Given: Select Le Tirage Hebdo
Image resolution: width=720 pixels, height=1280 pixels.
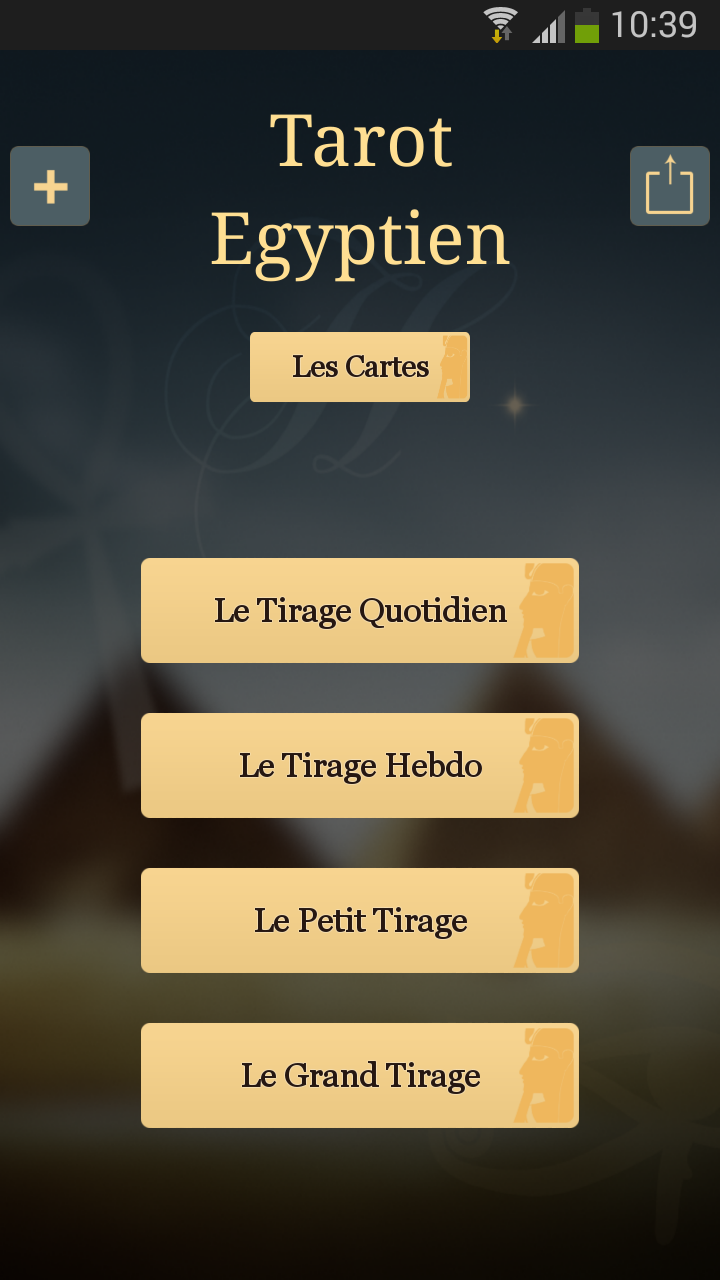Looking at the screenshot, I should tap(360, 766).
